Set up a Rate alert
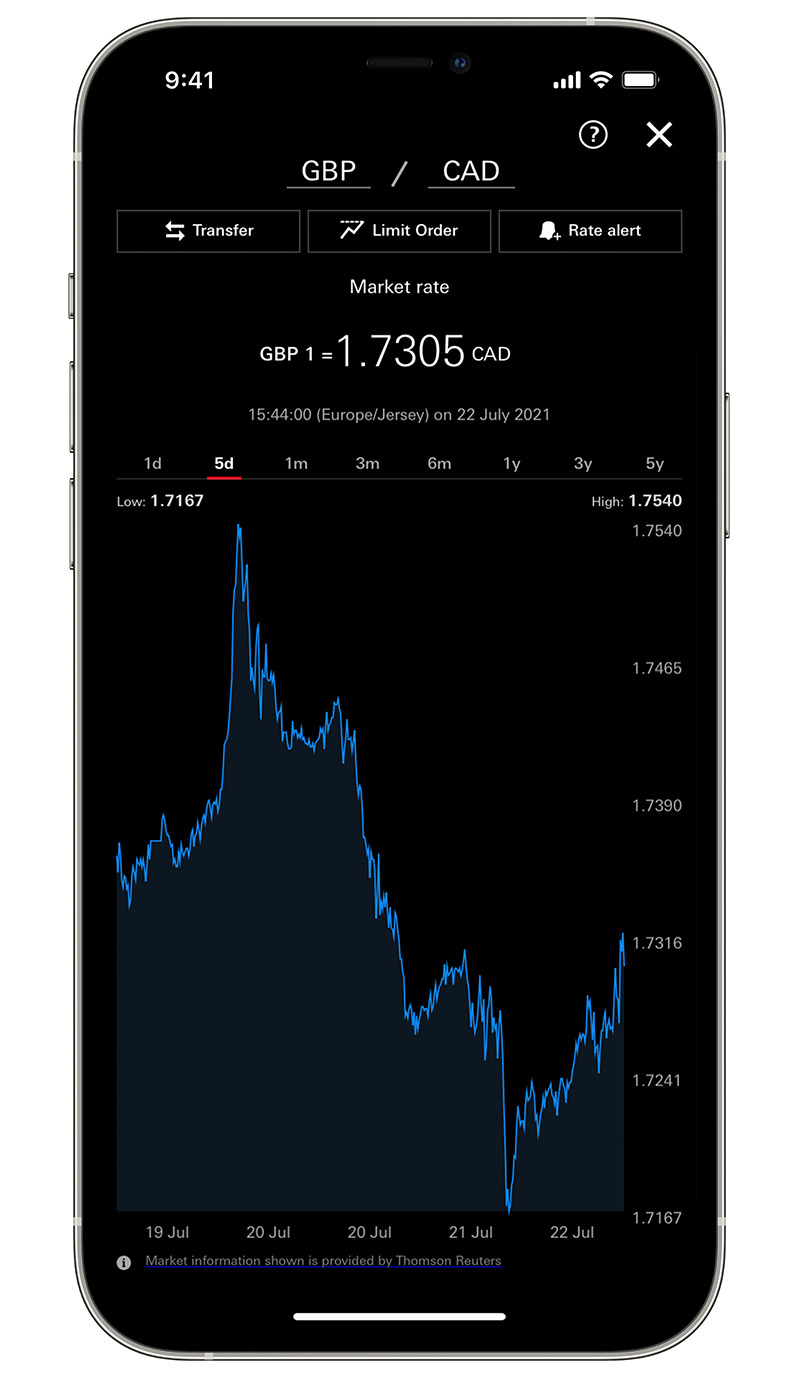This screenshot has height=1378, width=800. [x=590, y=231]
